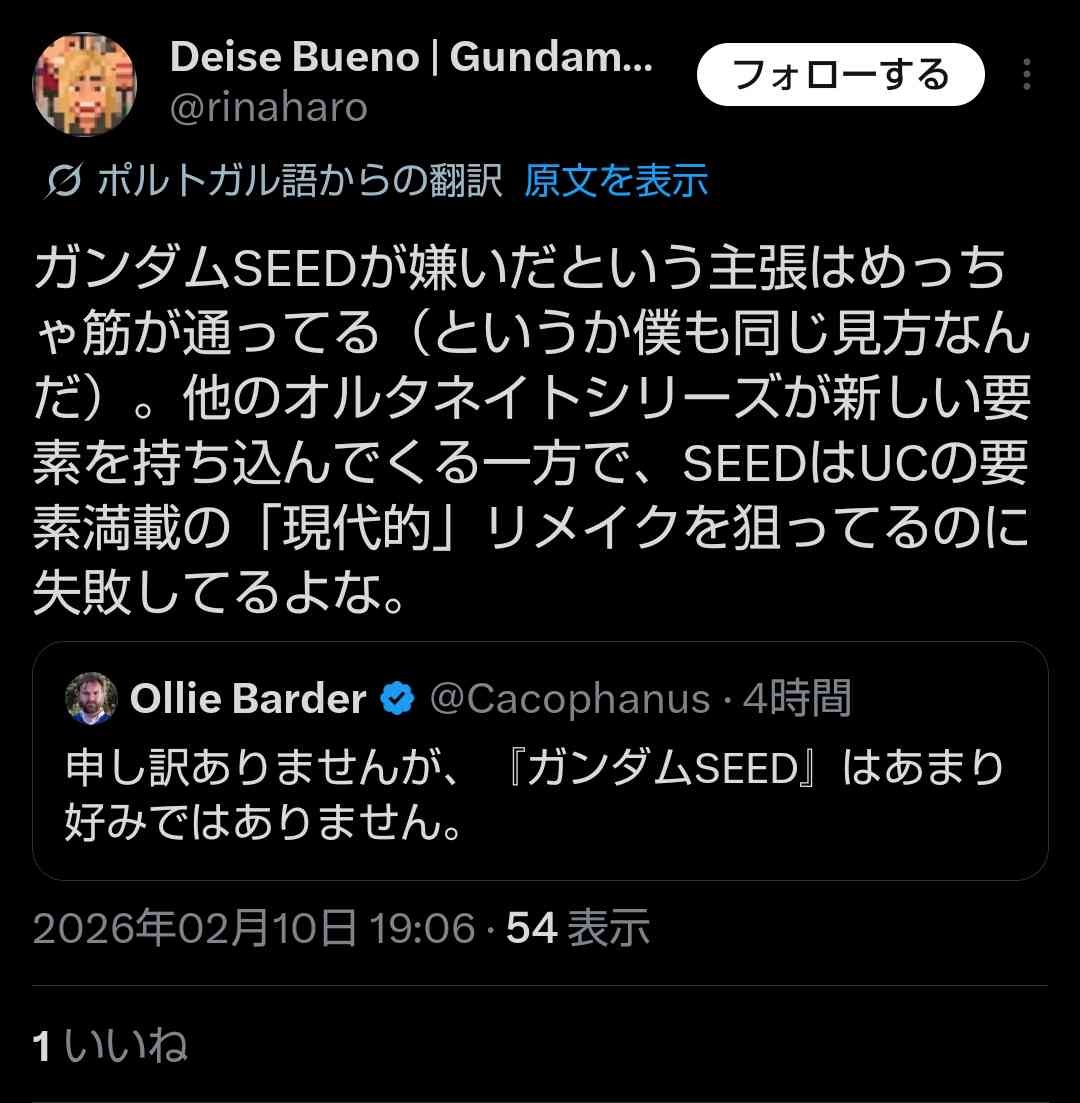Open Deise Bueno's profile avatar
This screenshot has width=1080, height=1103.
coord(85,84)
